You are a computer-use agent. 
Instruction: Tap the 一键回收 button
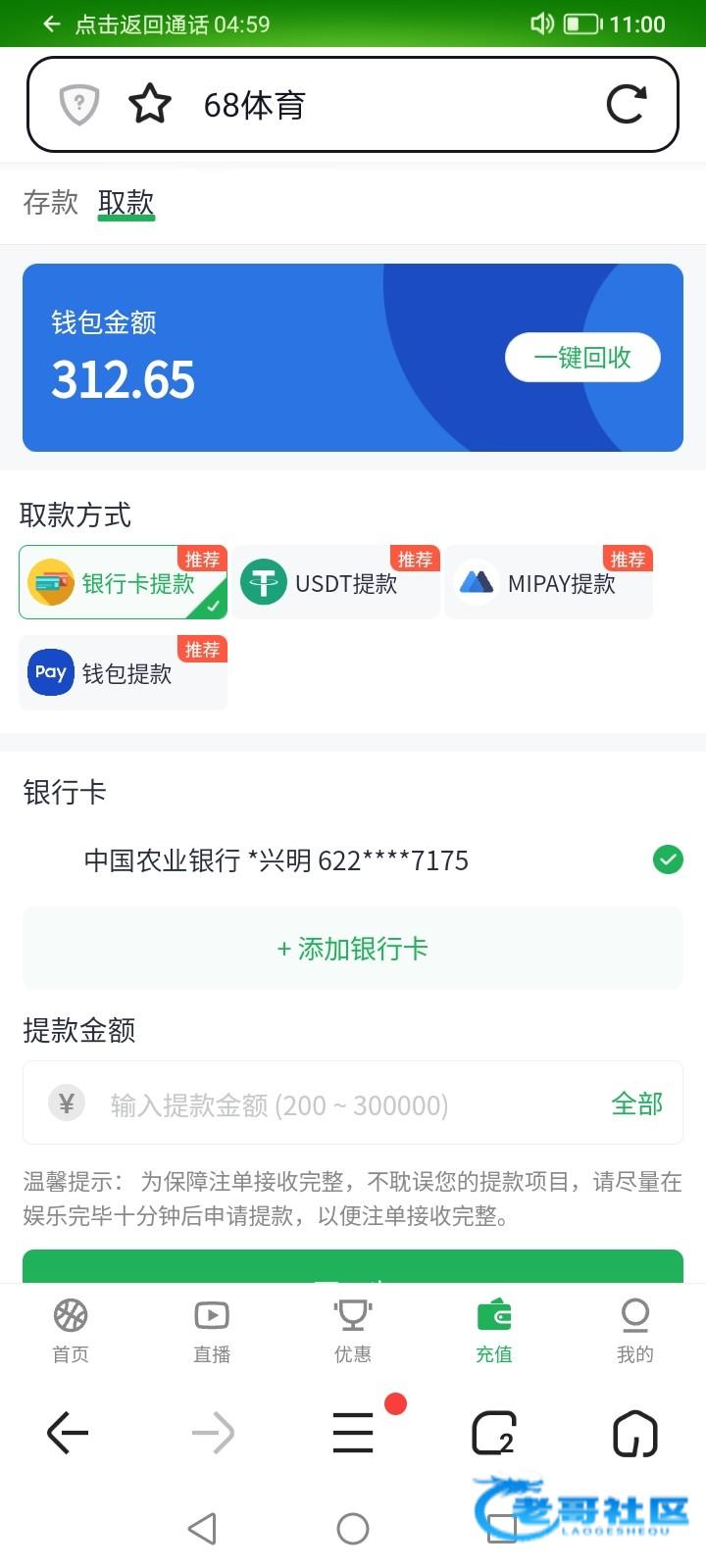pyautogui.click(x=582, y=358)
